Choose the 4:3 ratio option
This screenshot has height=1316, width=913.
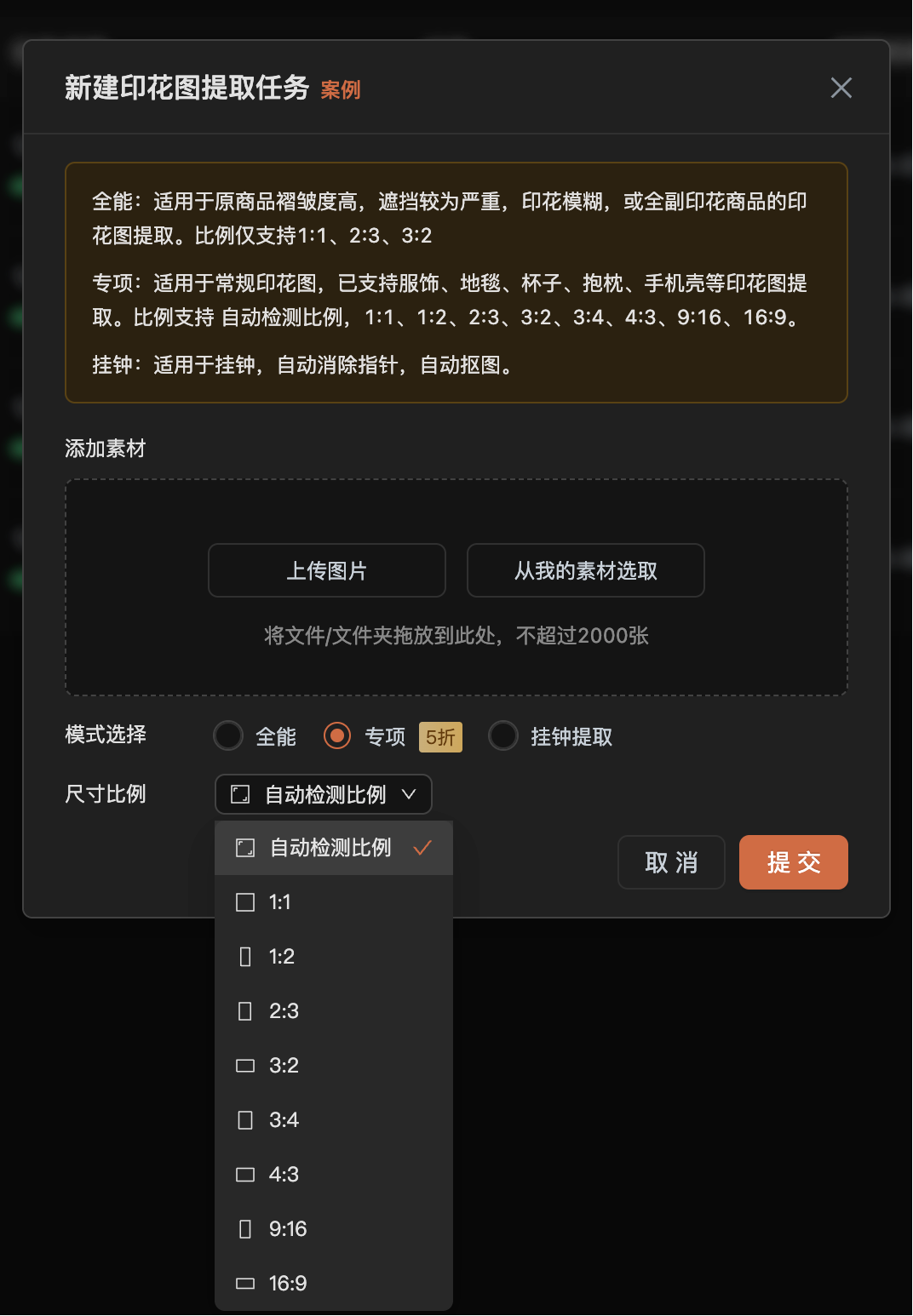coord(334,1175)
